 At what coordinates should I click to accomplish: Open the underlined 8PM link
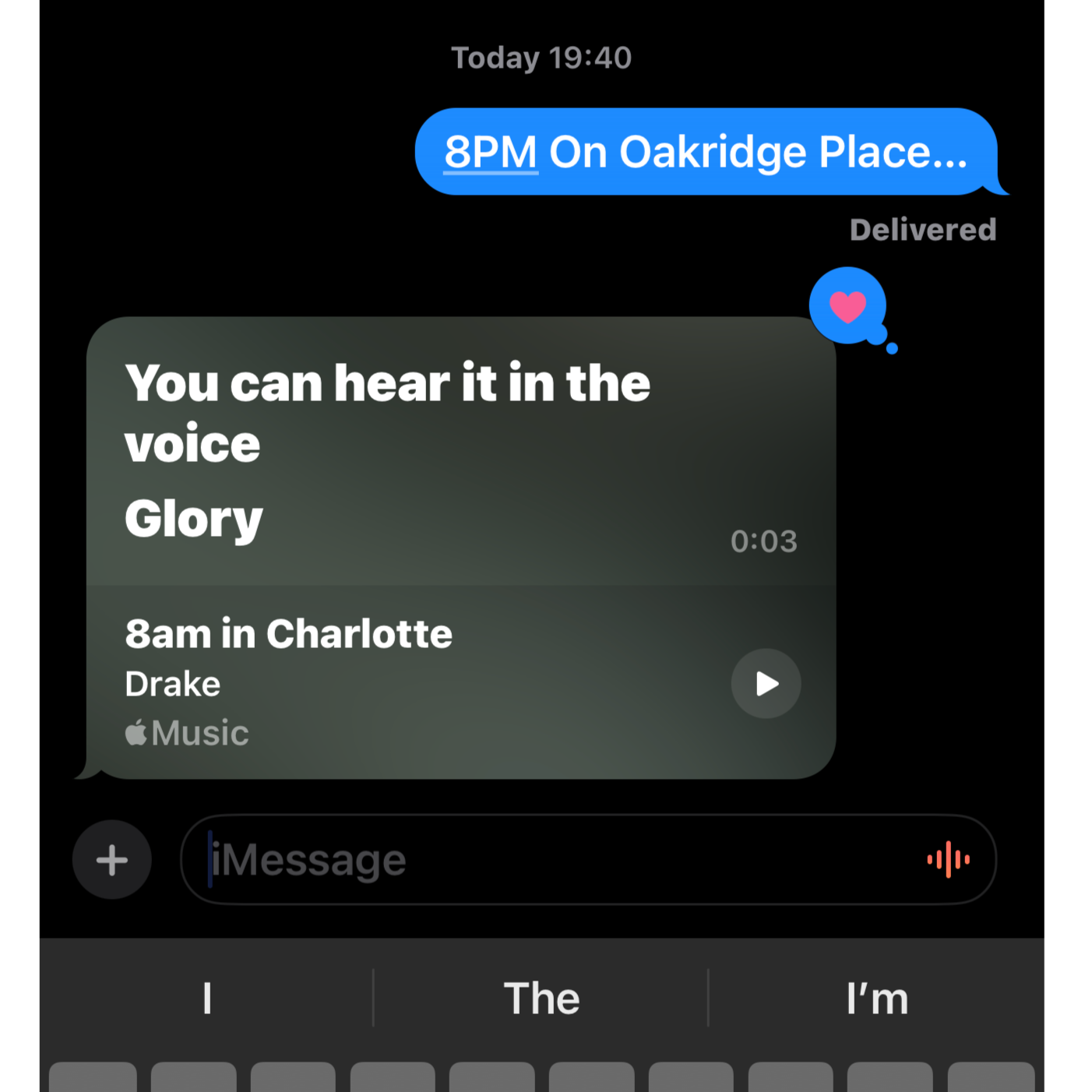coord(490,152)
